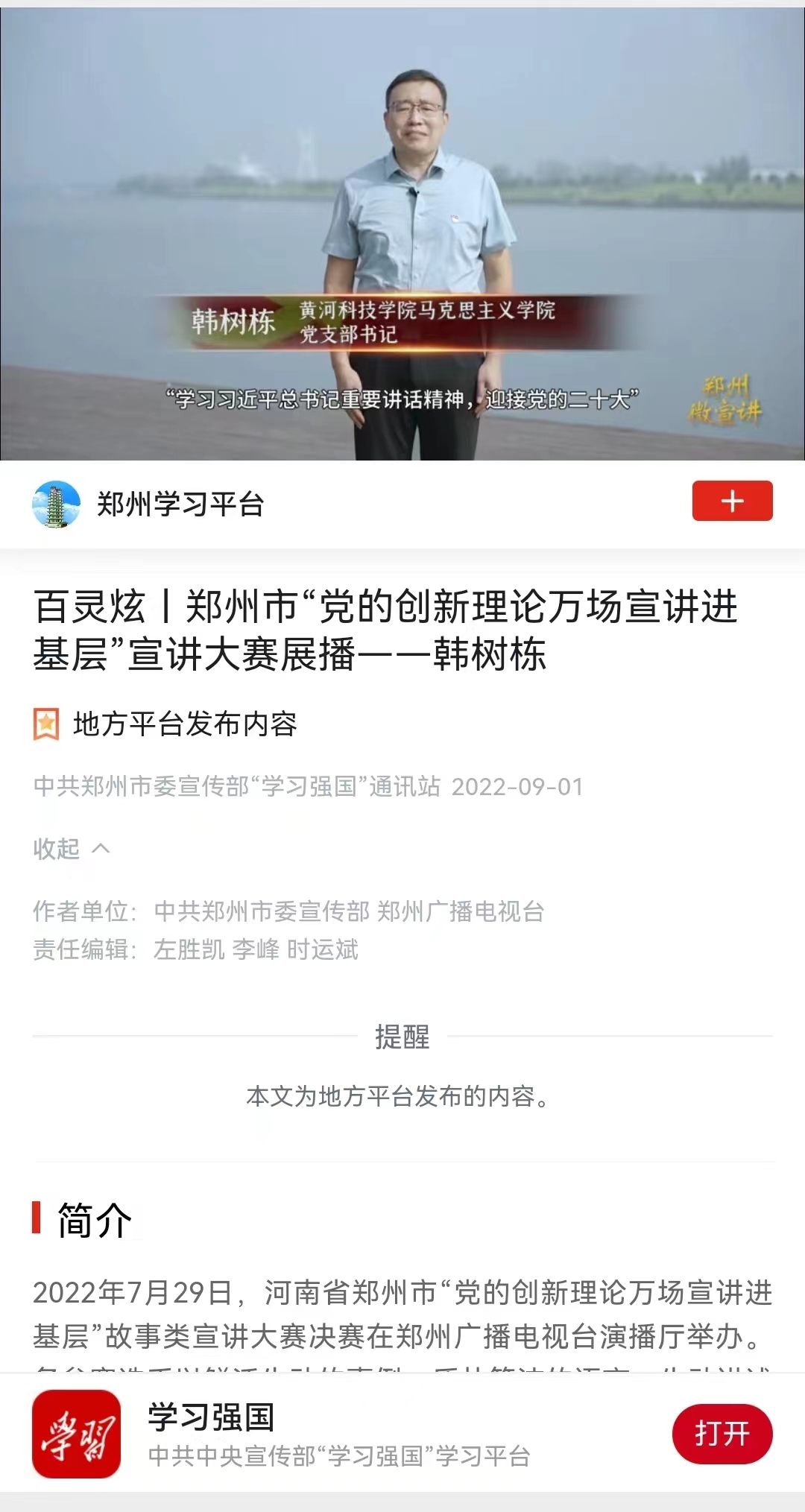
Task: Tap 打开 to open in 学习强国 app
Action: click(x=722, y=1433)
